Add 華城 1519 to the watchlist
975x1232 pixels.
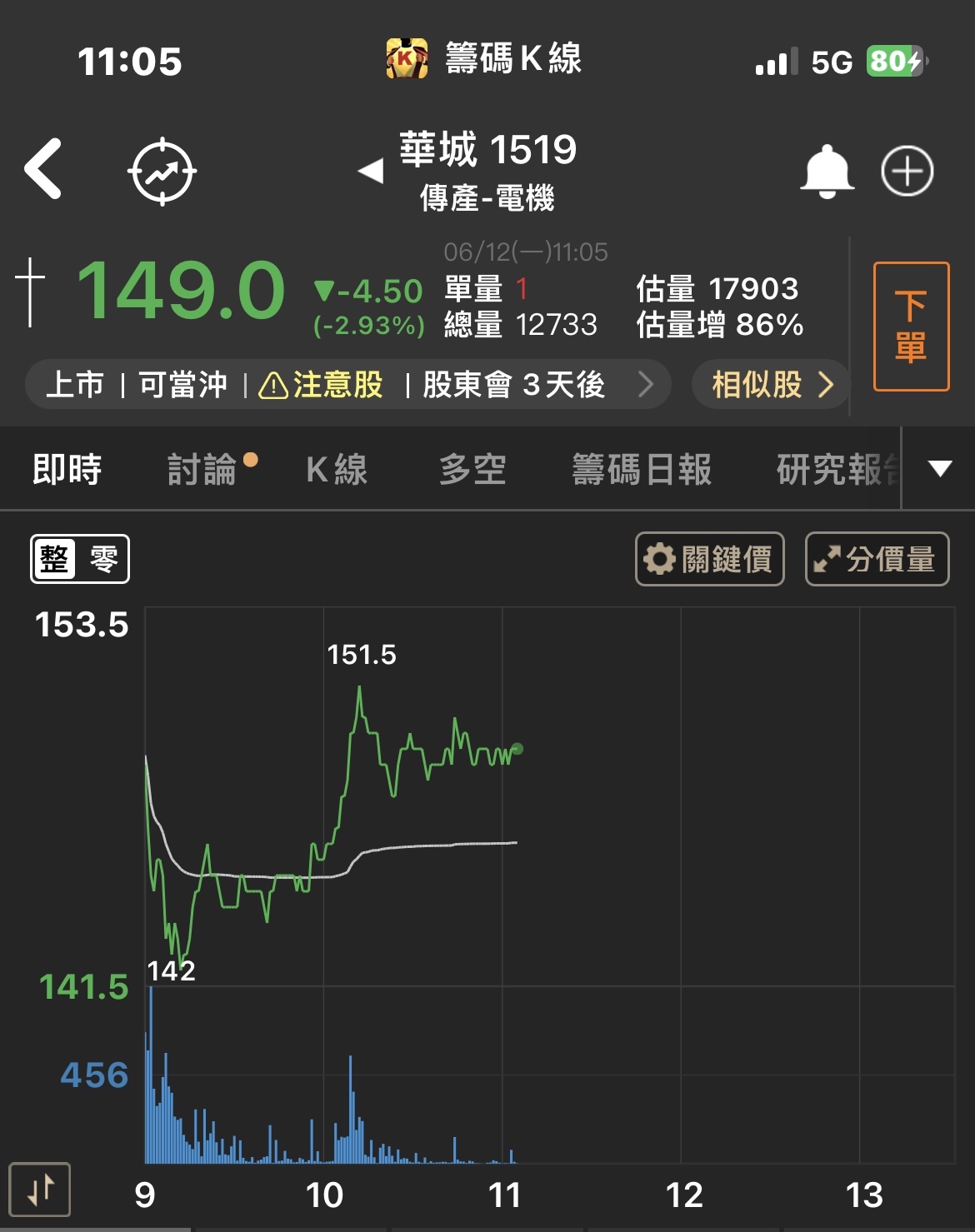(907, 172)
